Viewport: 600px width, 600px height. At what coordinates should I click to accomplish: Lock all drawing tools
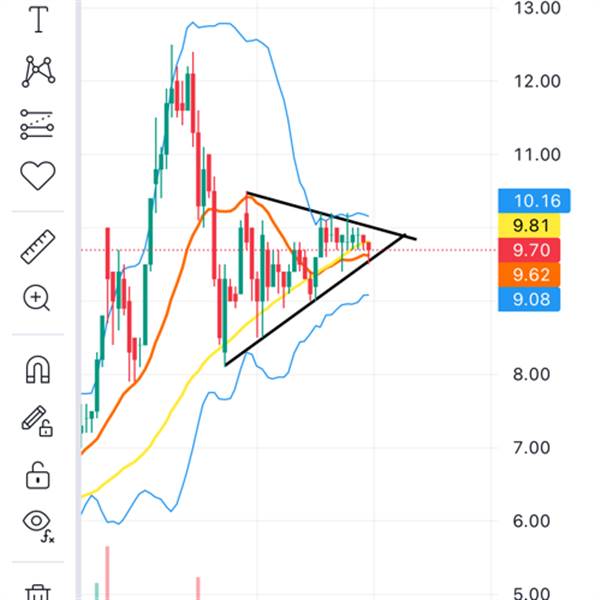click(x=38, y=476)
